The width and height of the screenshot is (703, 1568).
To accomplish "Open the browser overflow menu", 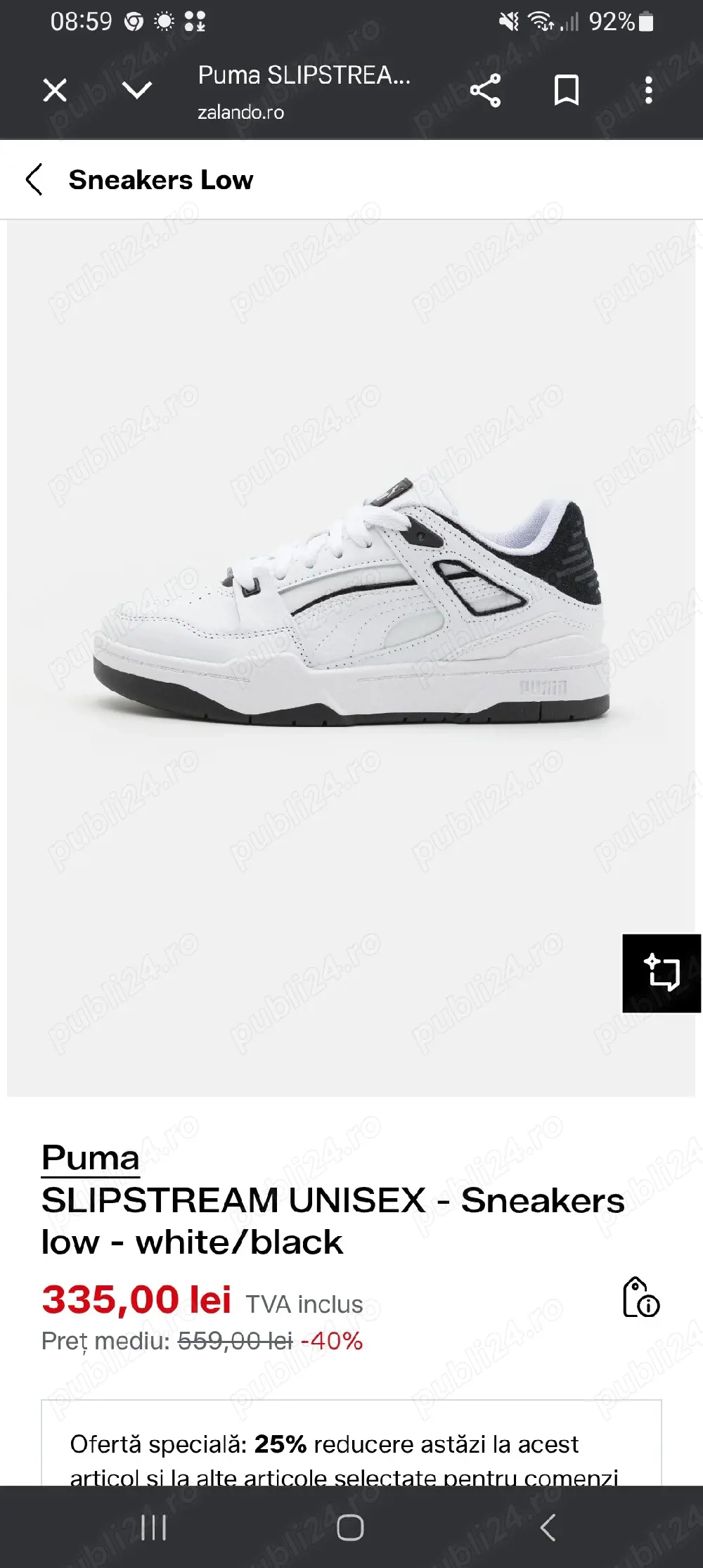I will pos(648,90).
